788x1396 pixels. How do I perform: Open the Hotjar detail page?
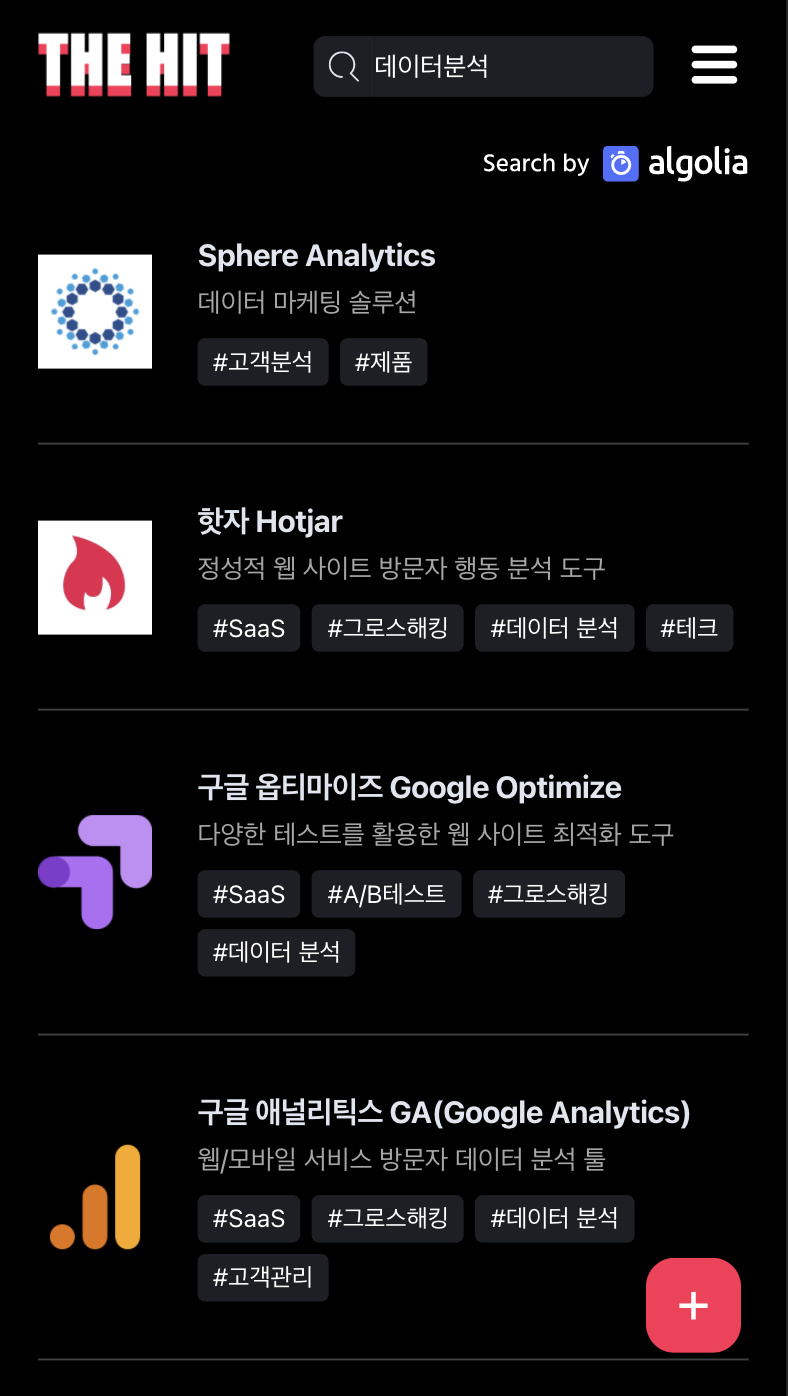[x=268, y=521]
